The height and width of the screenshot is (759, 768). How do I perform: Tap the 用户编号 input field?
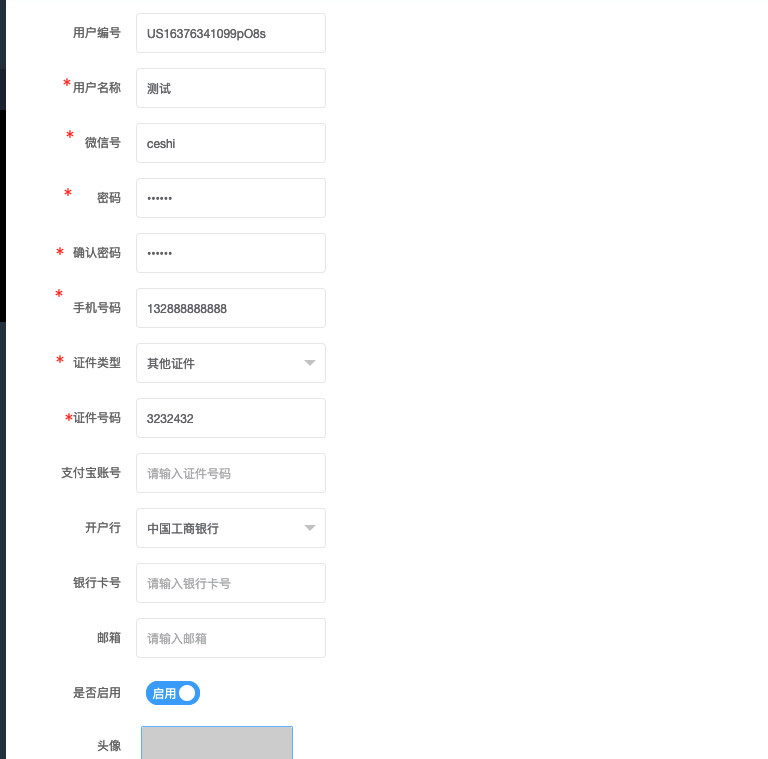point(230,33)
